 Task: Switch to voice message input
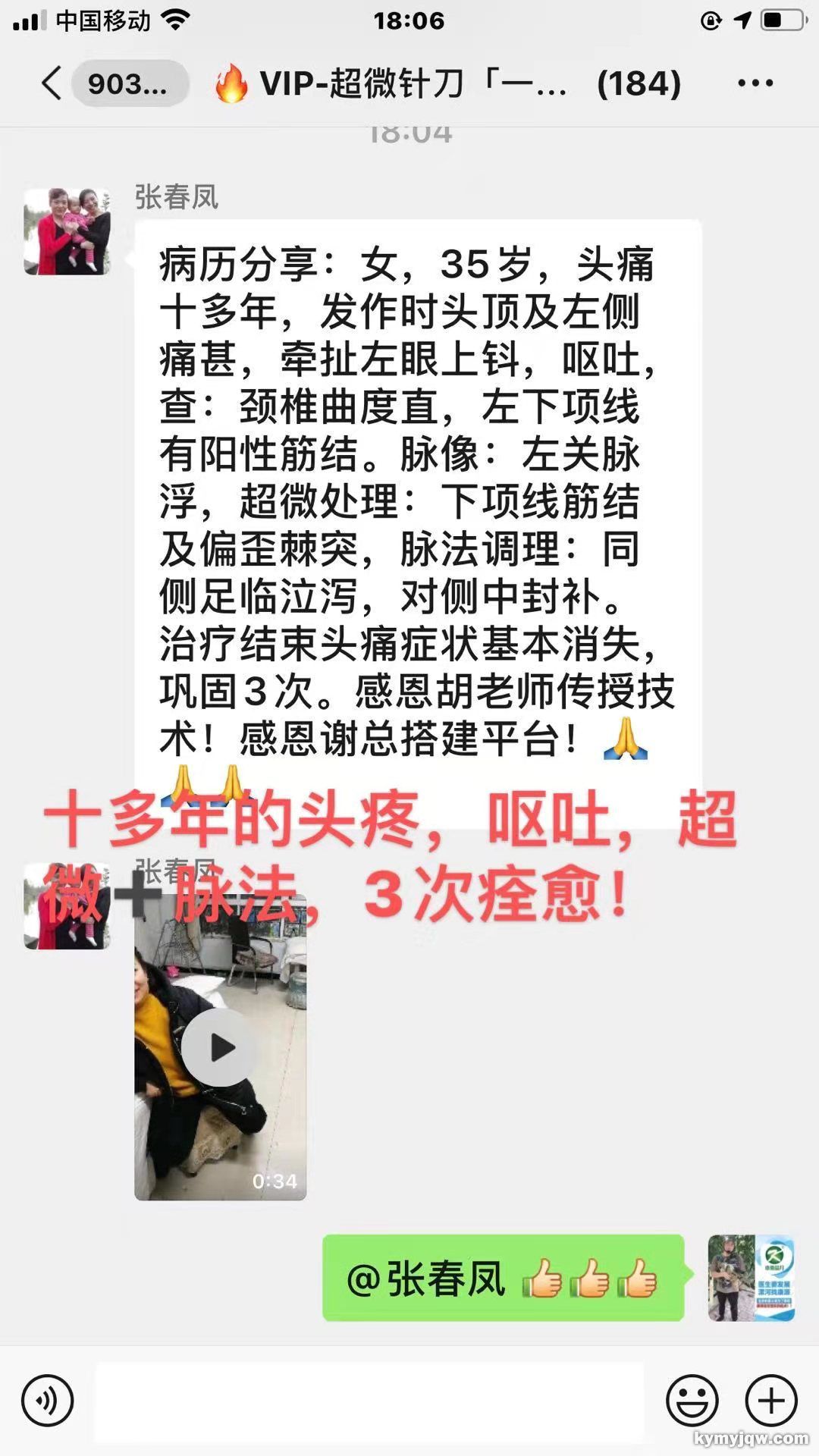tap(48, 1401)
